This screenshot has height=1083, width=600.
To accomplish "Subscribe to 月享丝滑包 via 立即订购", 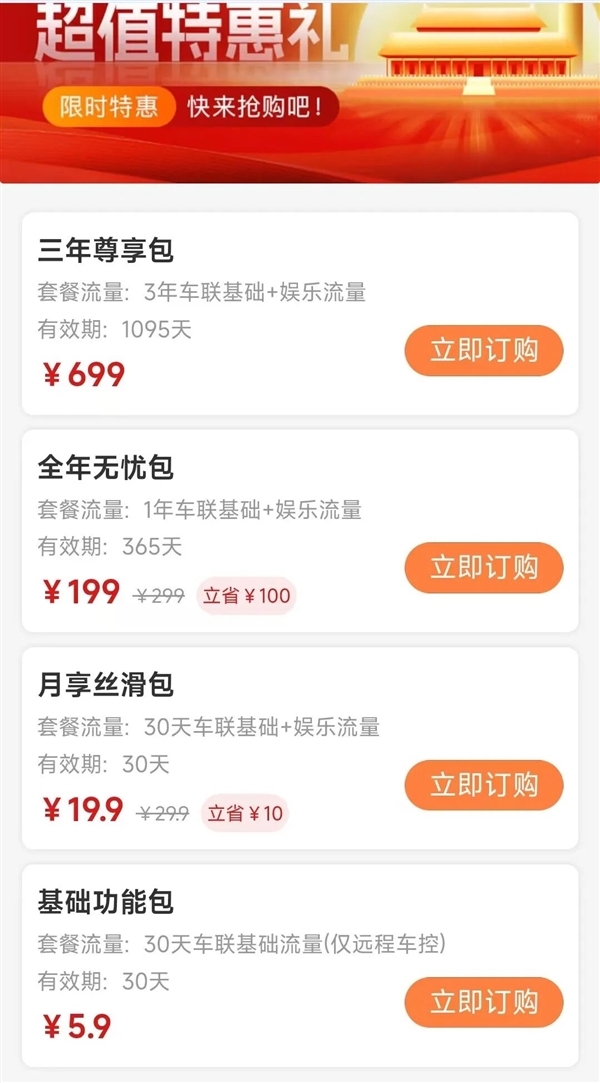I will click(484, 785).
